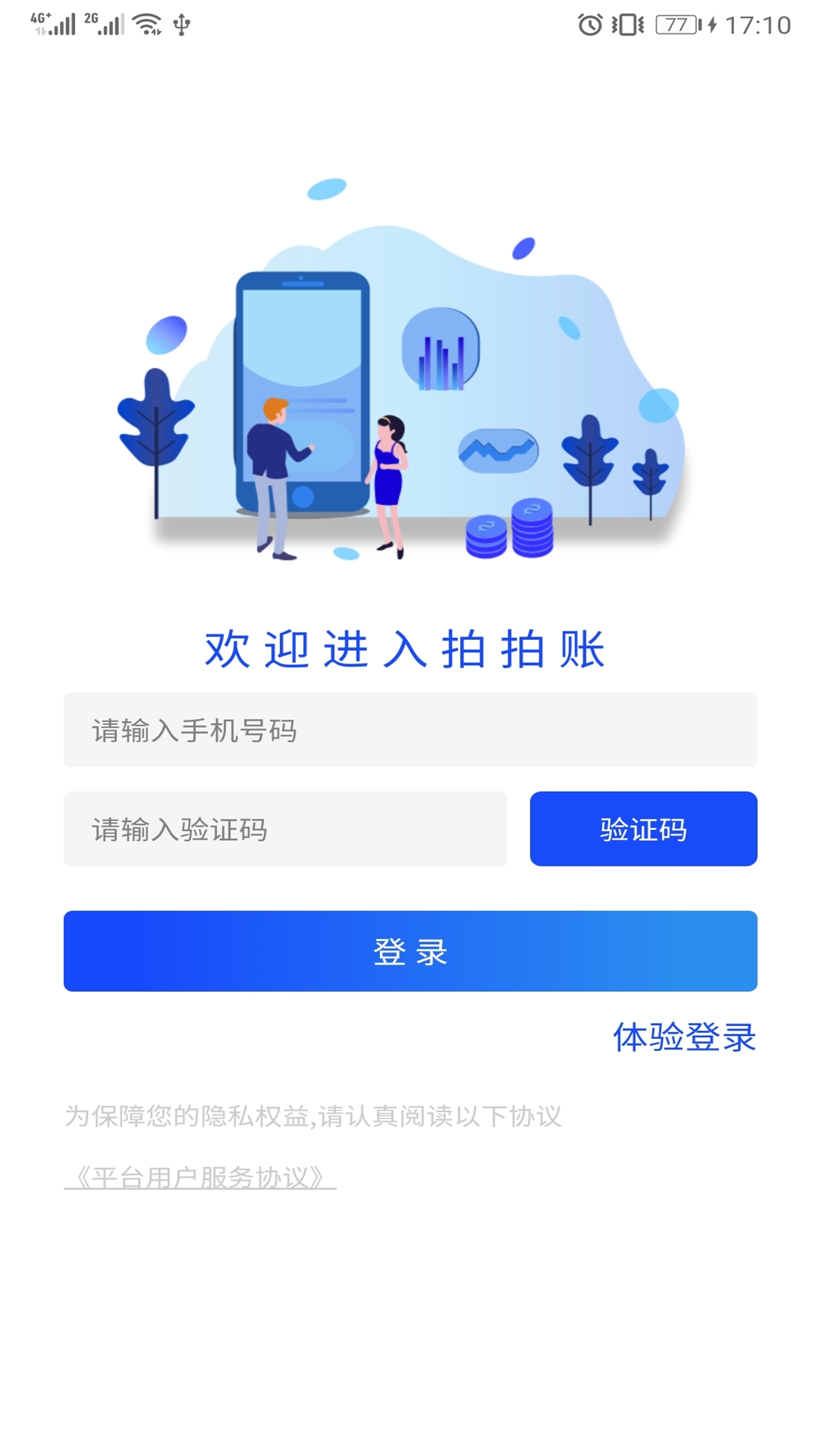Open the 平台用户服务协议 agreement link
819x1456 pixels.
[x=200, y=1178]
